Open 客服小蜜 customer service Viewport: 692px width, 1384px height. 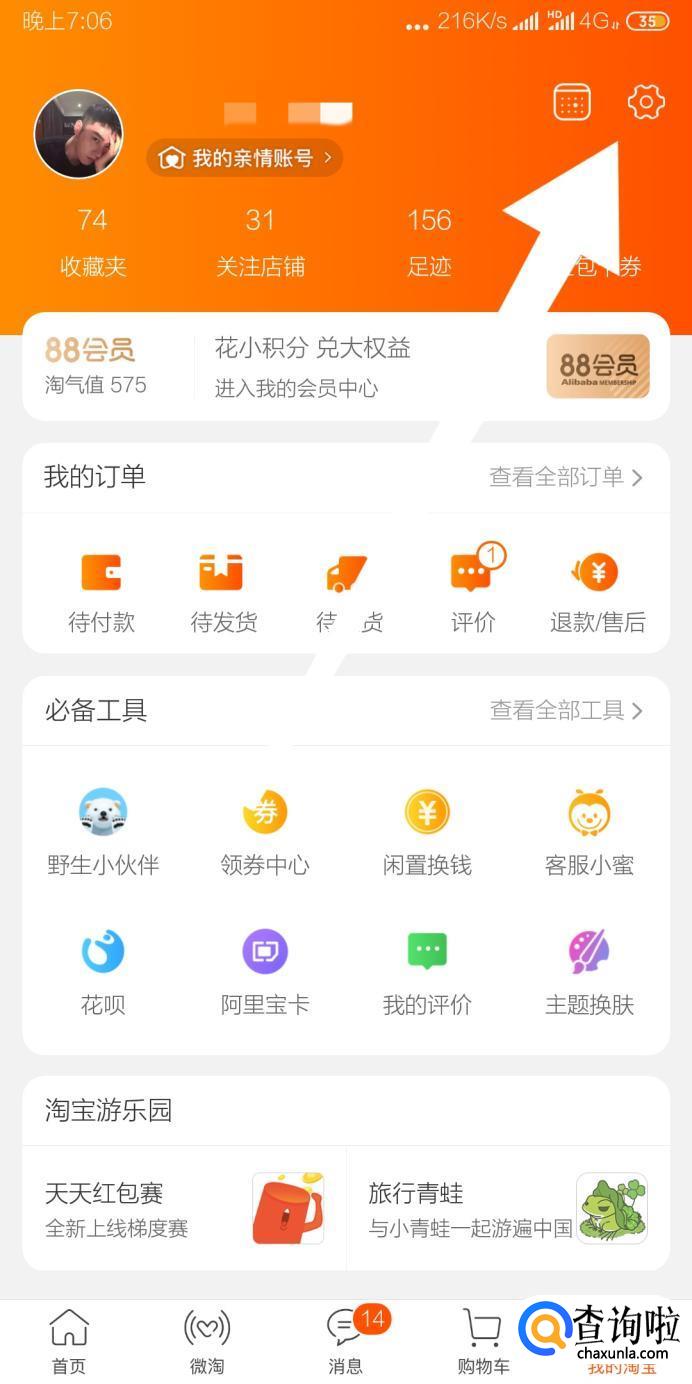coord(589,832)
